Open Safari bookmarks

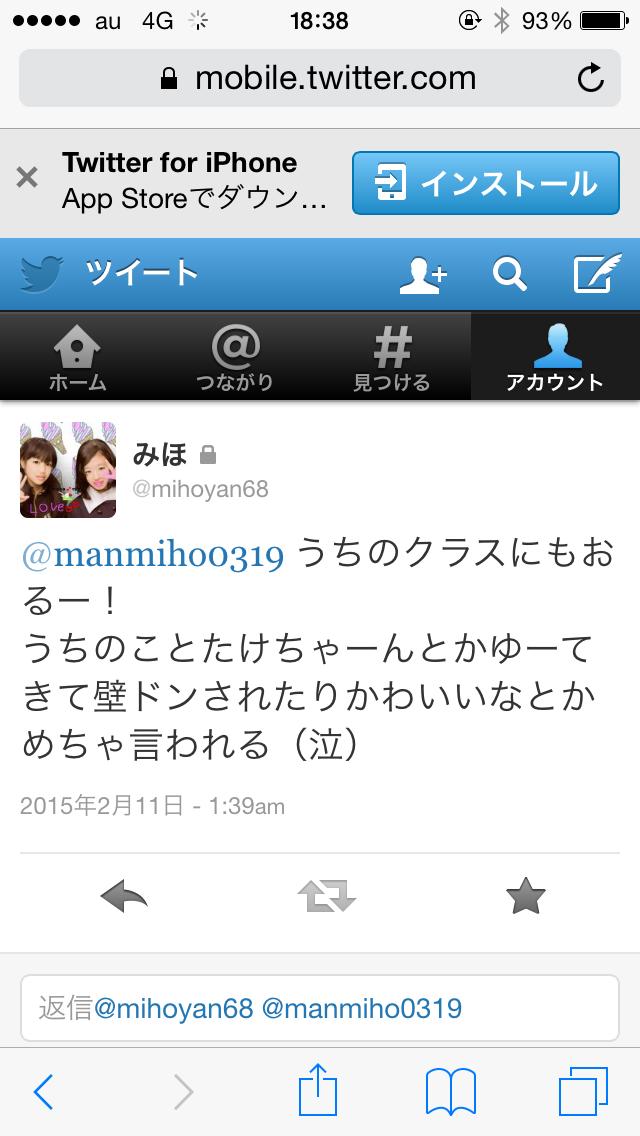tap(450, 1092)
